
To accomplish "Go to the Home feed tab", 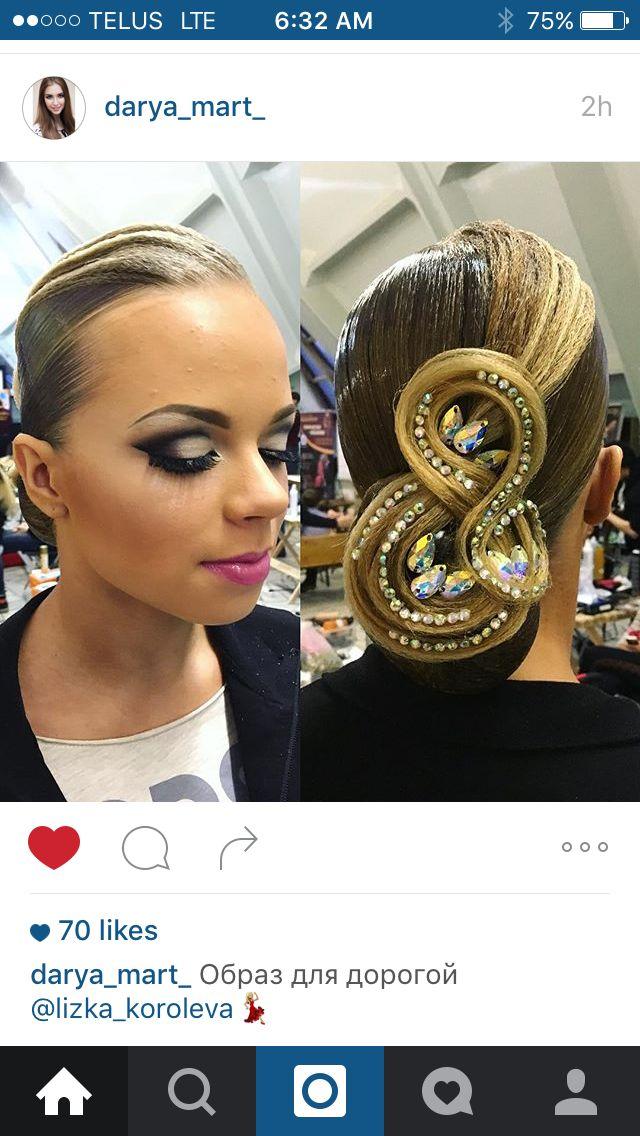I will coord(64,1091).
